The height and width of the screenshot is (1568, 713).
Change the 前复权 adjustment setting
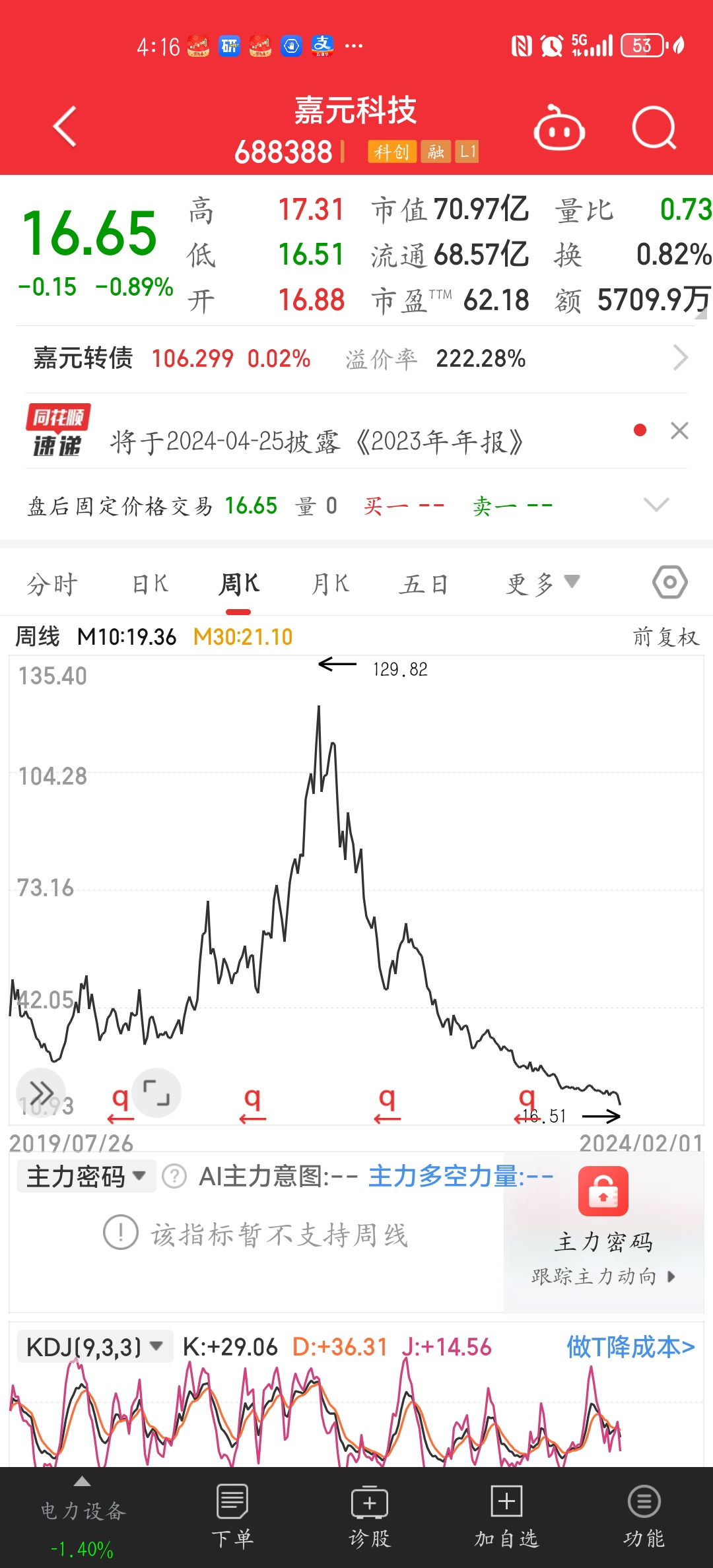point(665,637)
